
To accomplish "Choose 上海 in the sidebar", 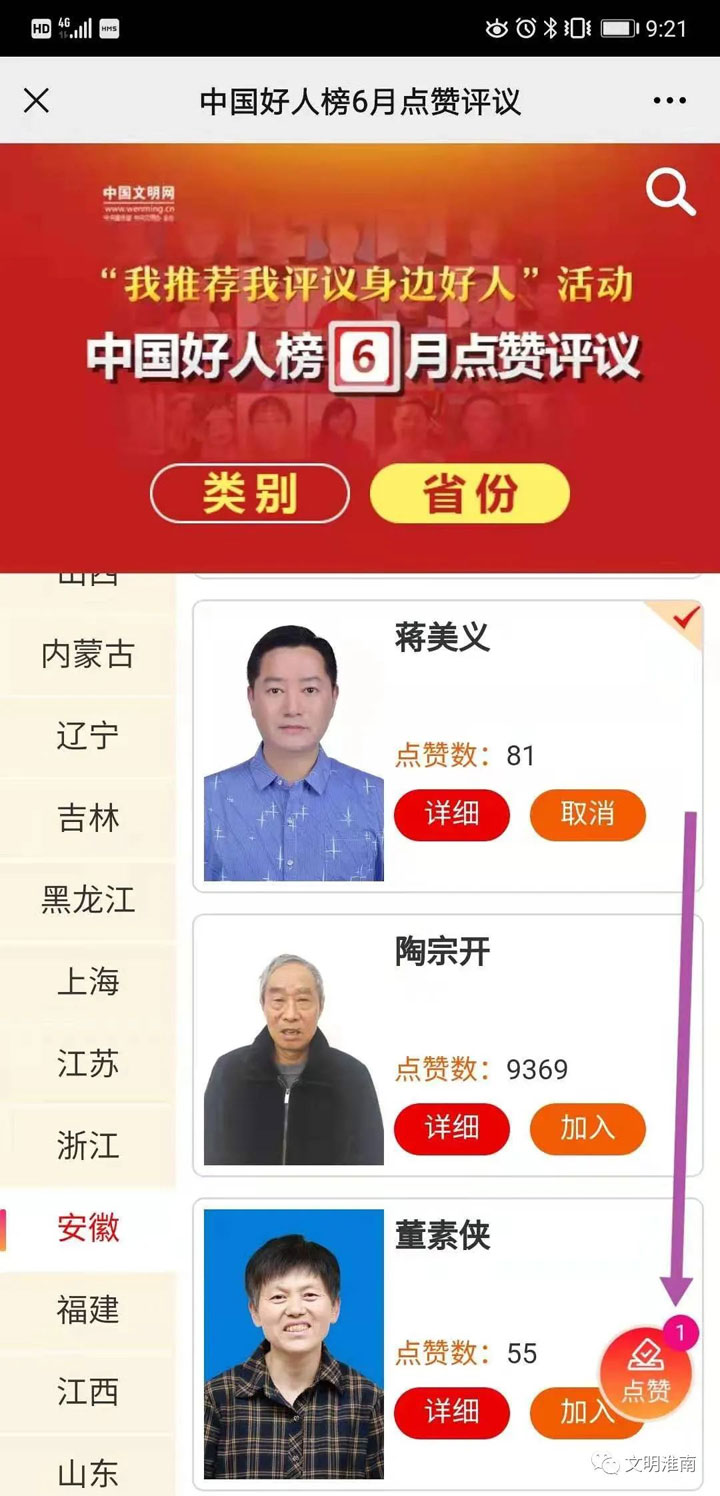I will (x=88, y=982).
